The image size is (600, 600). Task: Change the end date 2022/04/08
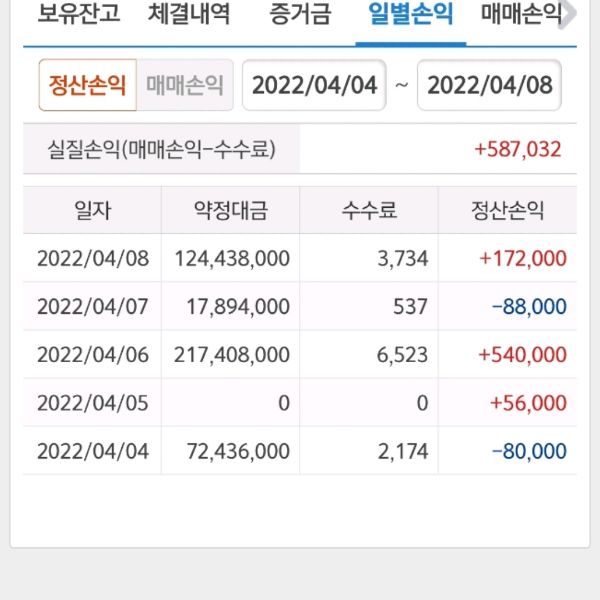coord(489,85)
